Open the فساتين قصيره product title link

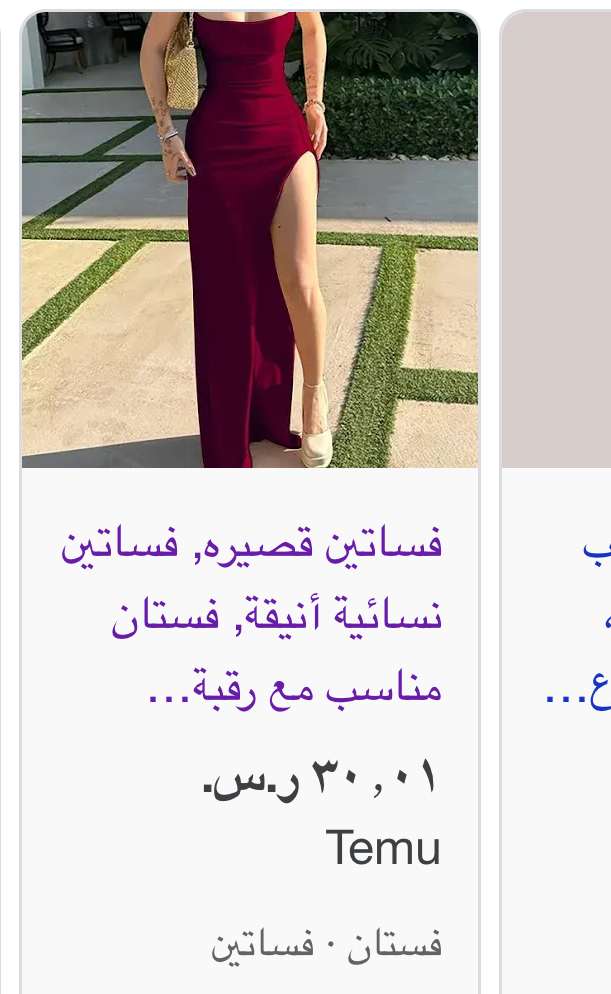[251, 617]
